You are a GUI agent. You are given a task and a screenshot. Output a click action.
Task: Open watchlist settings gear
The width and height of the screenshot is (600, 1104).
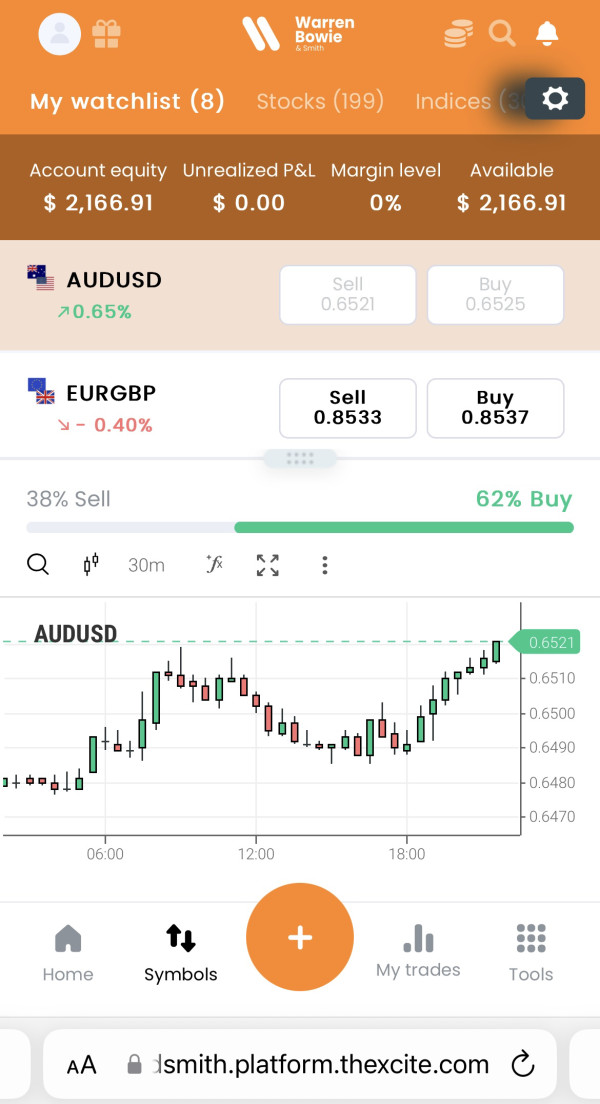[555, 99]
